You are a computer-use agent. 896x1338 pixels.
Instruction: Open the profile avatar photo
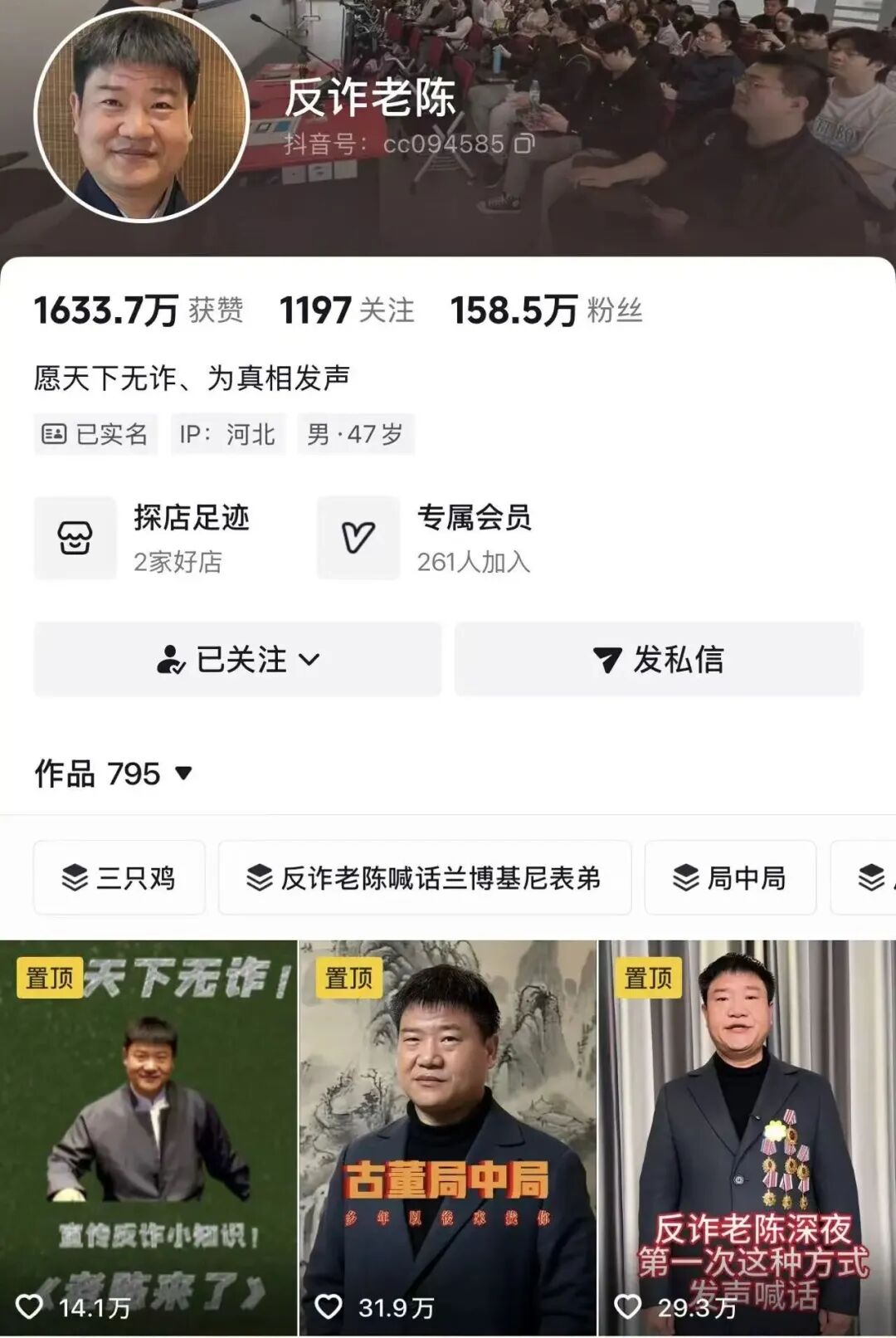141,115
